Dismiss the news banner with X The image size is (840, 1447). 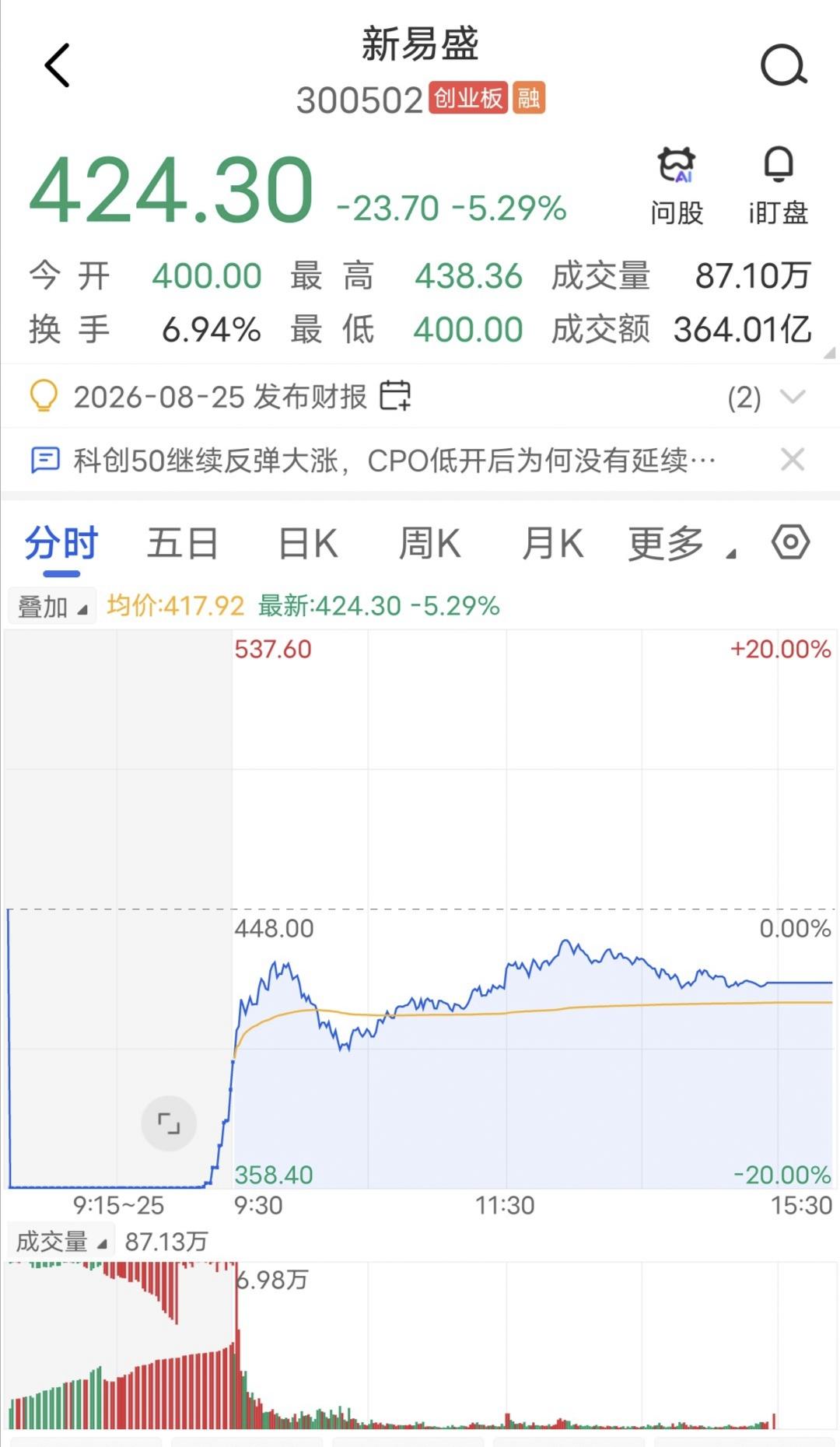click(x=793, y=460)
